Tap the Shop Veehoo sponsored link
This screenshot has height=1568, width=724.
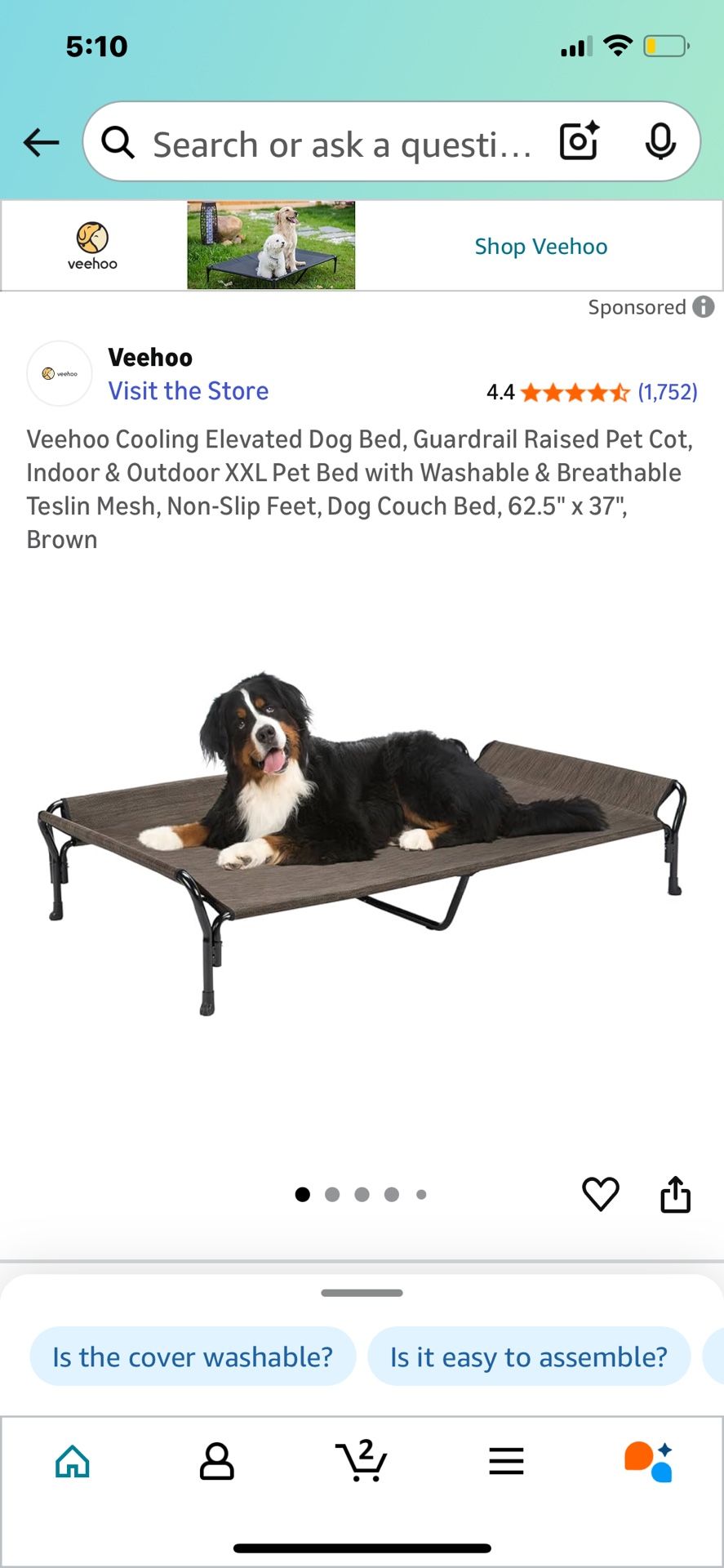coord(540,247)
